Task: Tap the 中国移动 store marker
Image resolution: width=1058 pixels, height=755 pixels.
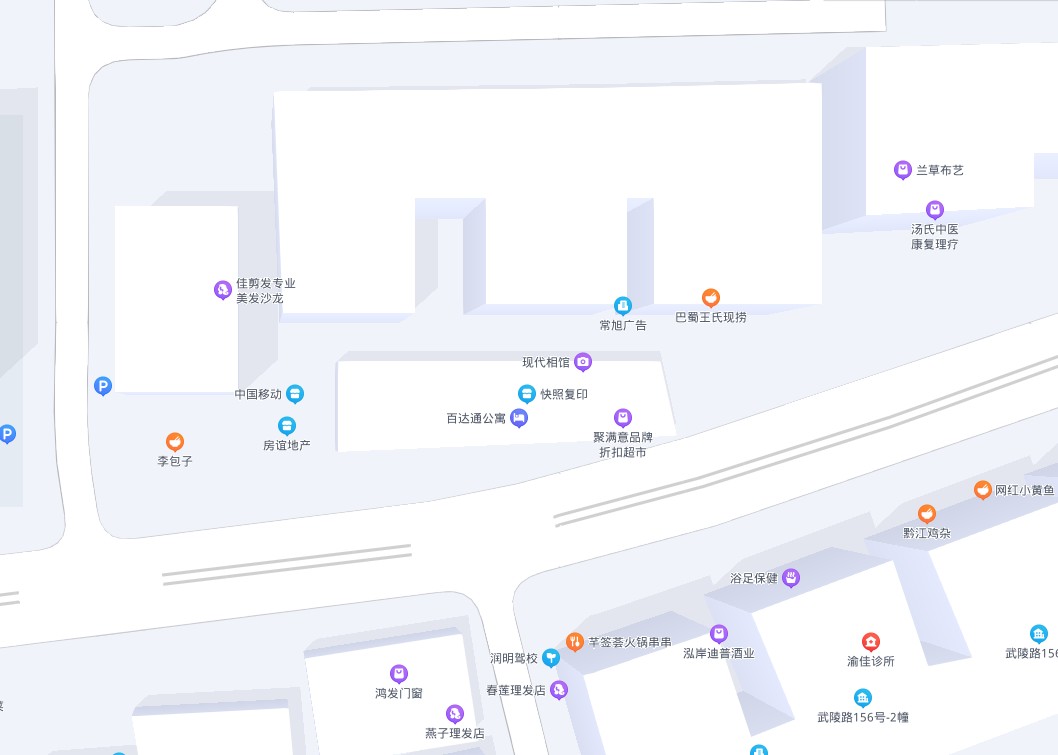Action: point(295,394)
